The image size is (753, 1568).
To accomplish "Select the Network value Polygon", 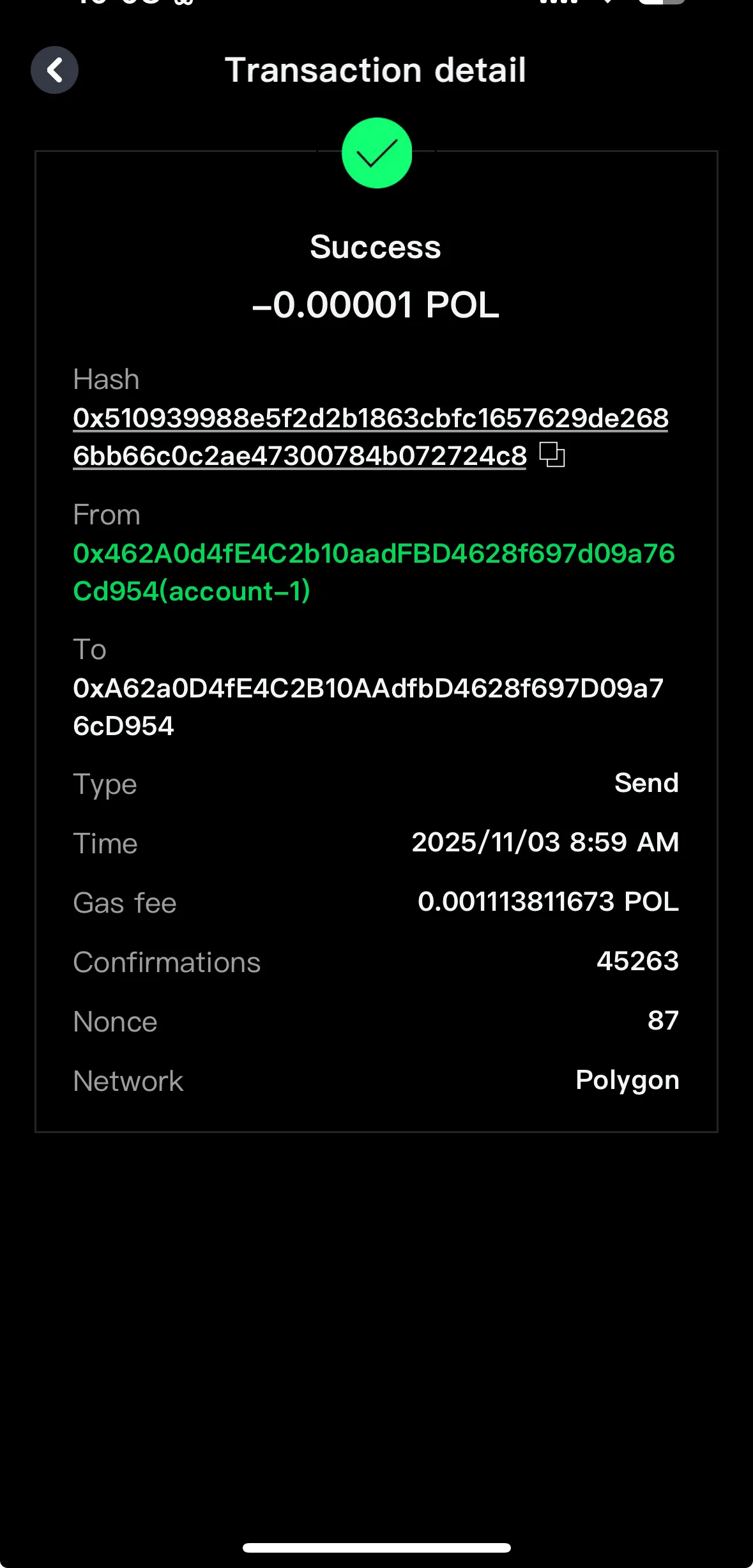I will (x=627, y=1080).
